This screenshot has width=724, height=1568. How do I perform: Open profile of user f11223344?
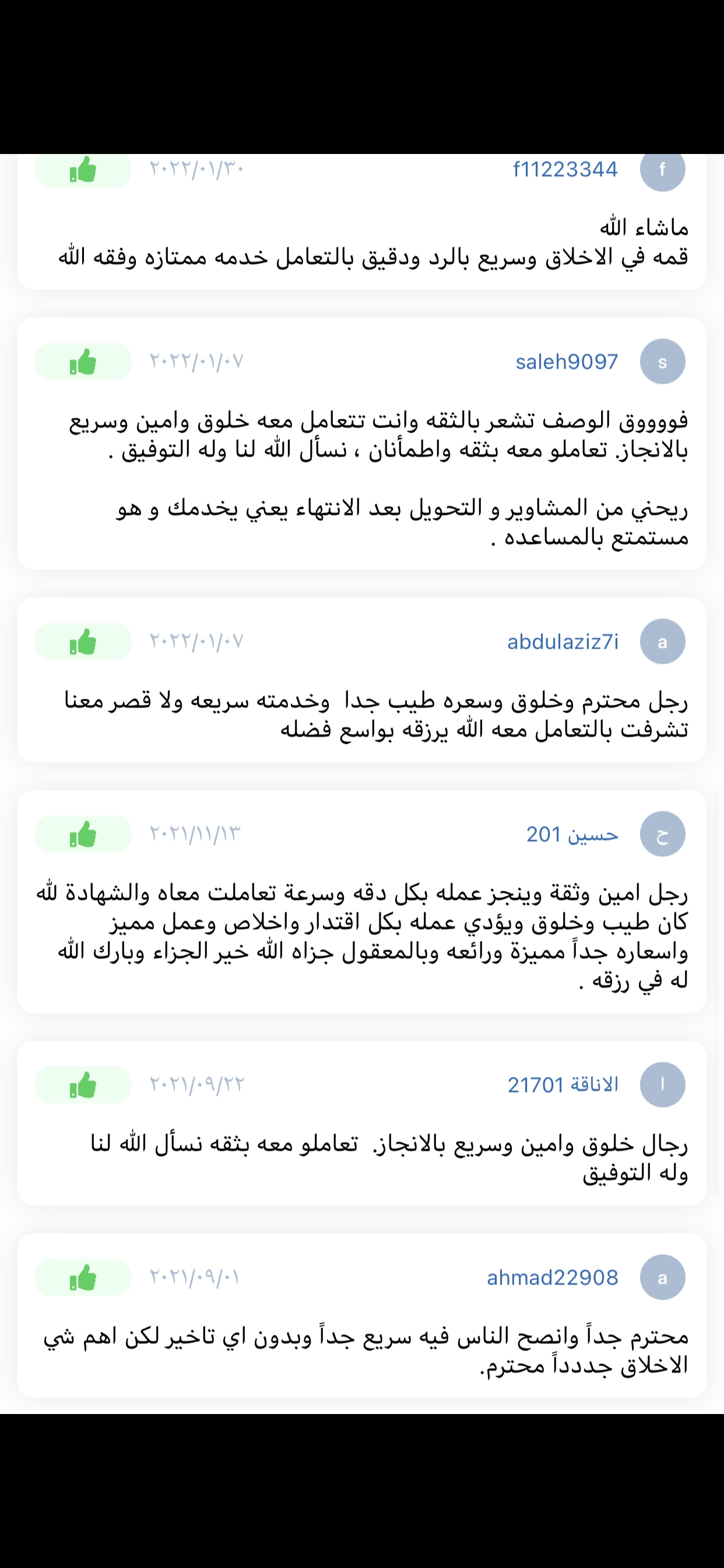(x=565, y=169)
